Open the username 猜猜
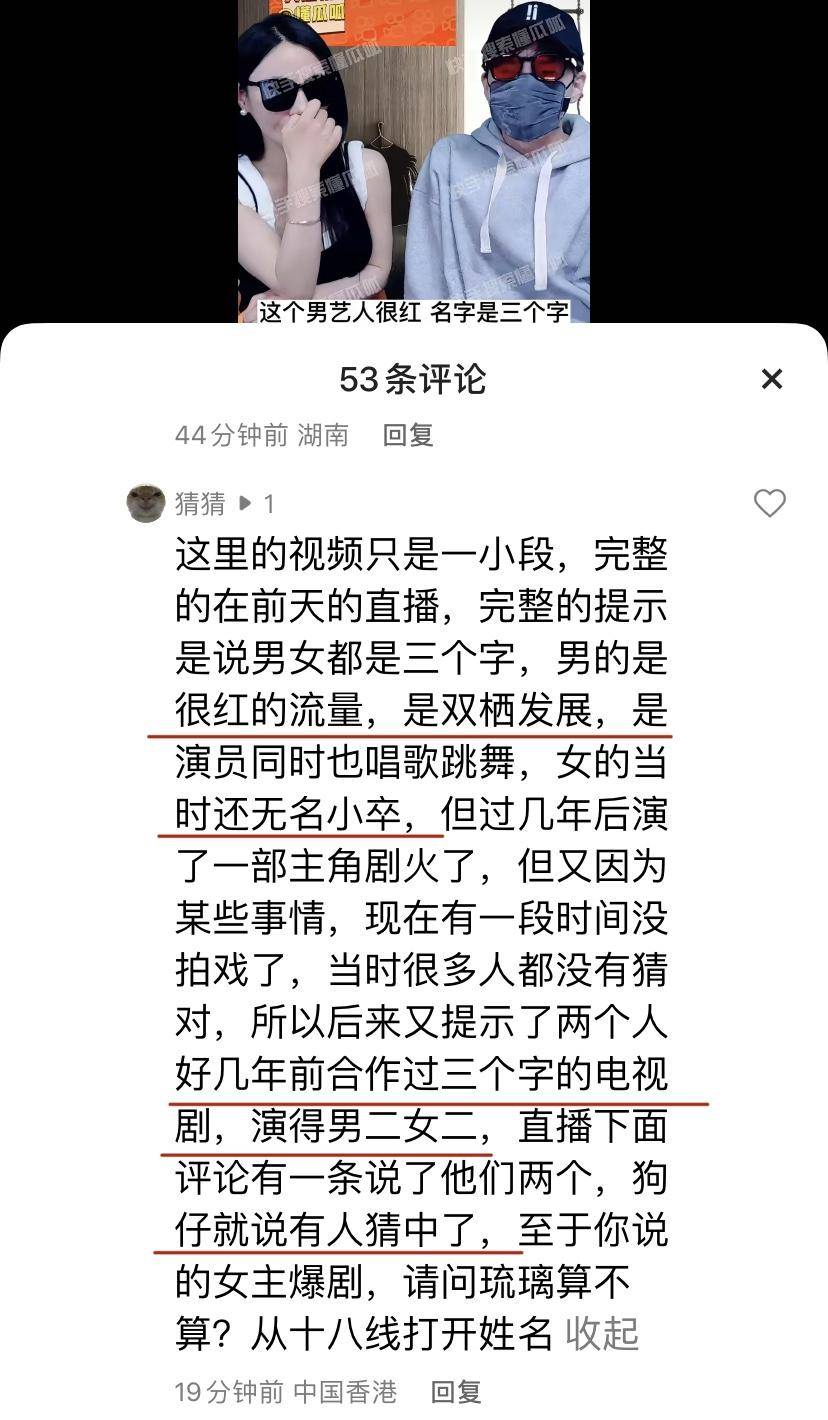828x1420 pixels. [200, 503]
